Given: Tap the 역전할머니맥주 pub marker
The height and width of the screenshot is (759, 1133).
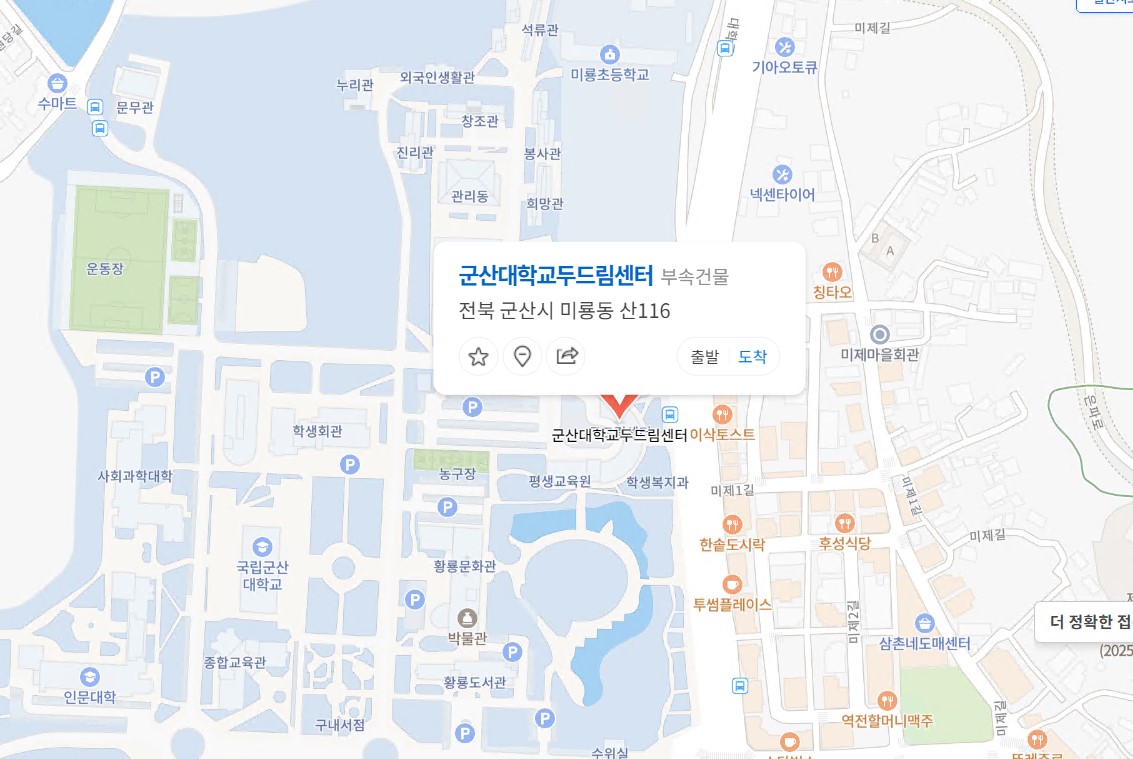Looking at the screenshot, I should pyautogui.click(x=886, y=701).
